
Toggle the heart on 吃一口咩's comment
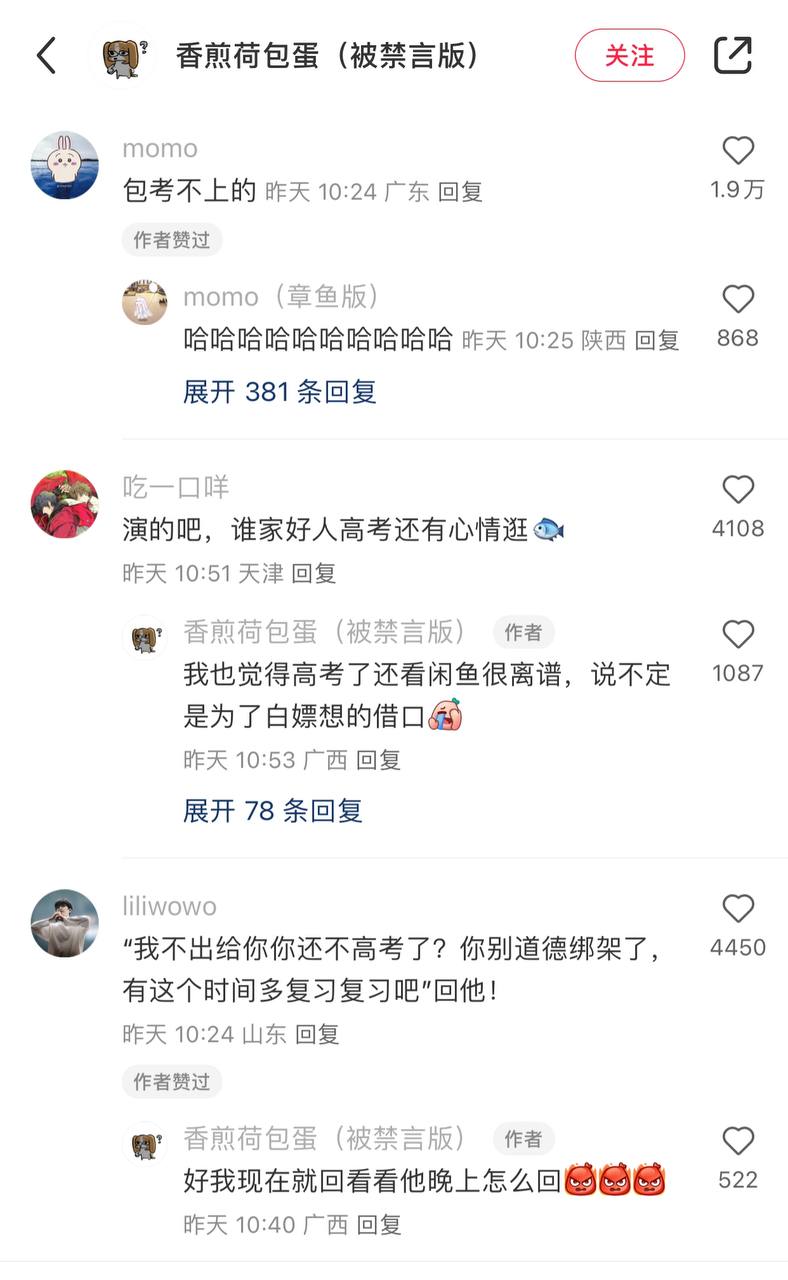738,489
